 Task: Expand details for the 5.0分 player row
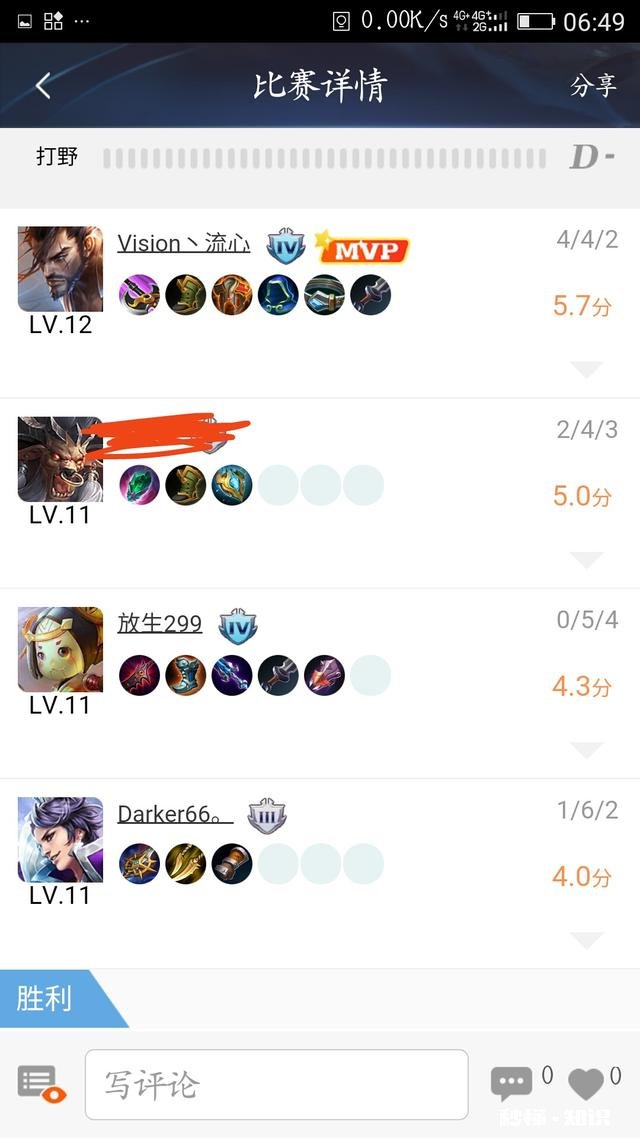pos(586,560)
